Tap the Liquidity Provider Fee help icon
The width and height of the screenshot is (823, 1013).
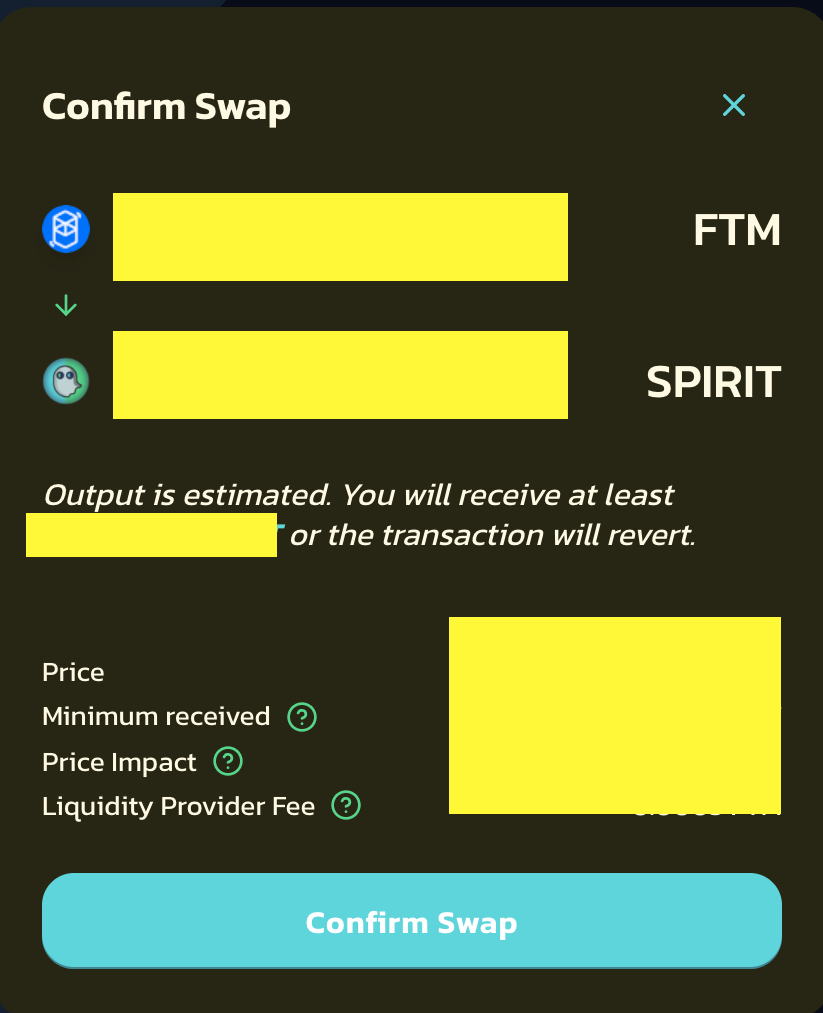(346, 805)
